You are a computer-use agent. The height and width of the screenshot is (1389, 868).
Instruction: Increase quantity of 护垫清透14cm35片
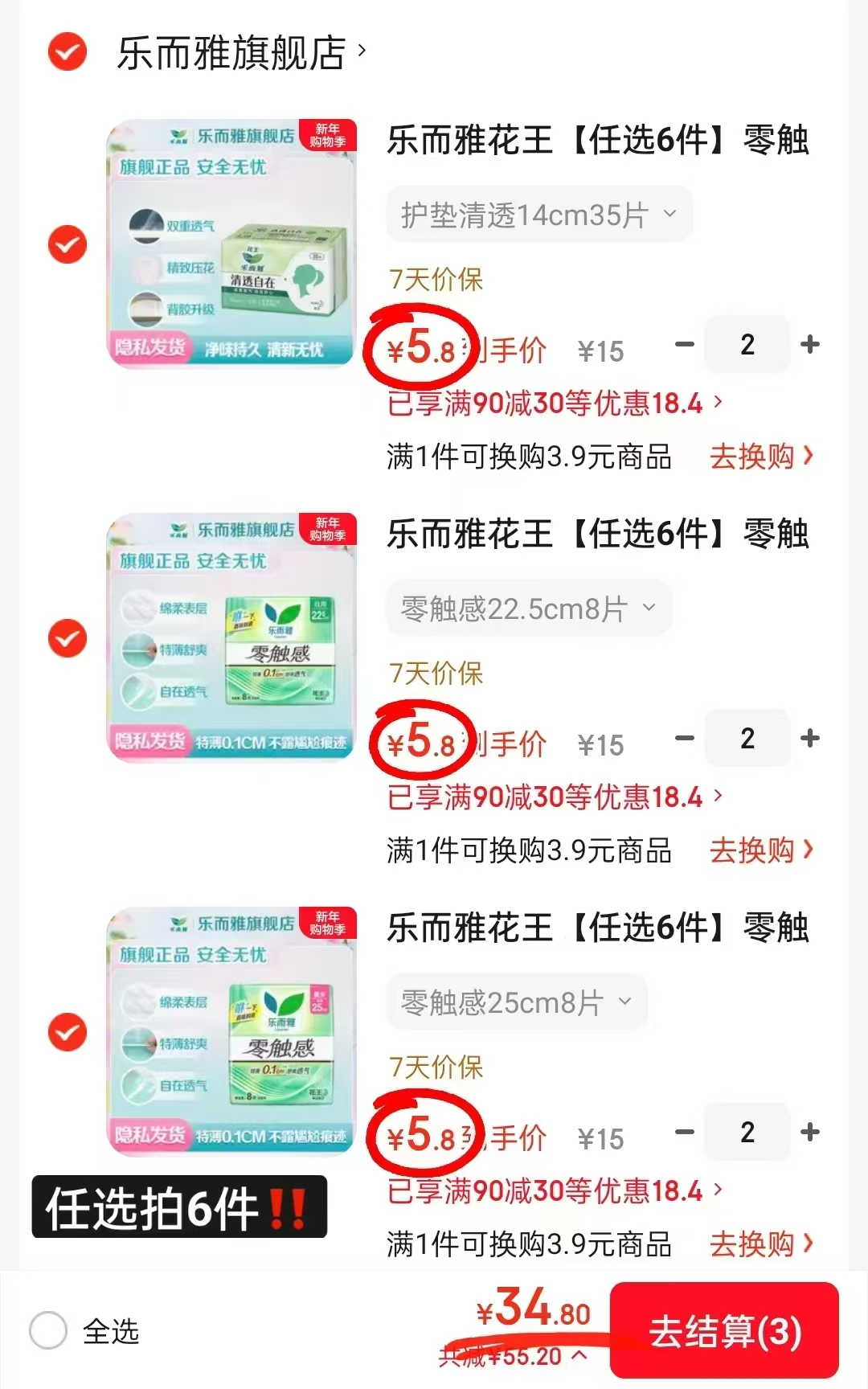(x=811, y=345)
